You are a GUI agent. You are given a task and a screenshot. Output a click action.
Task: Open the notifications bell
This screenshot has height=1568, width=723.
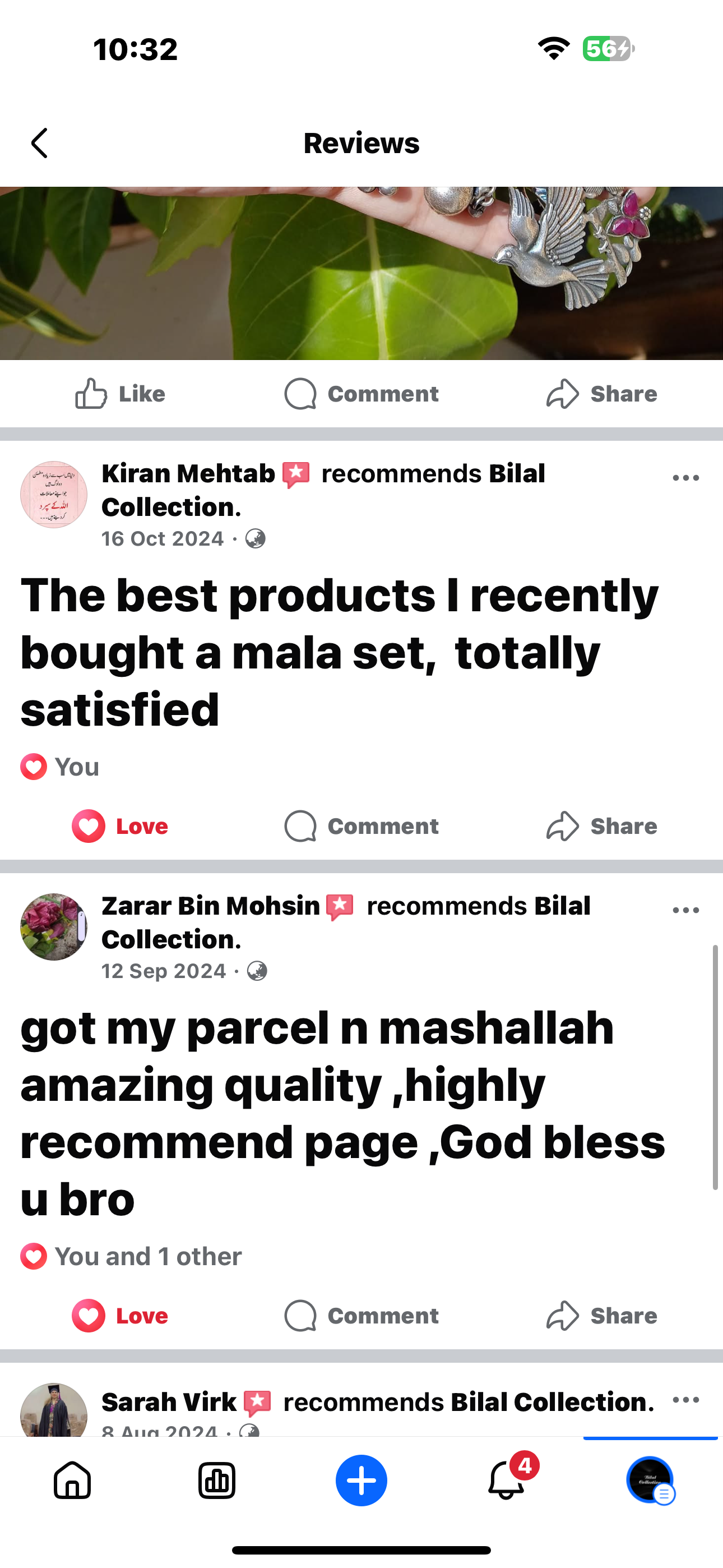[506, 1481]
